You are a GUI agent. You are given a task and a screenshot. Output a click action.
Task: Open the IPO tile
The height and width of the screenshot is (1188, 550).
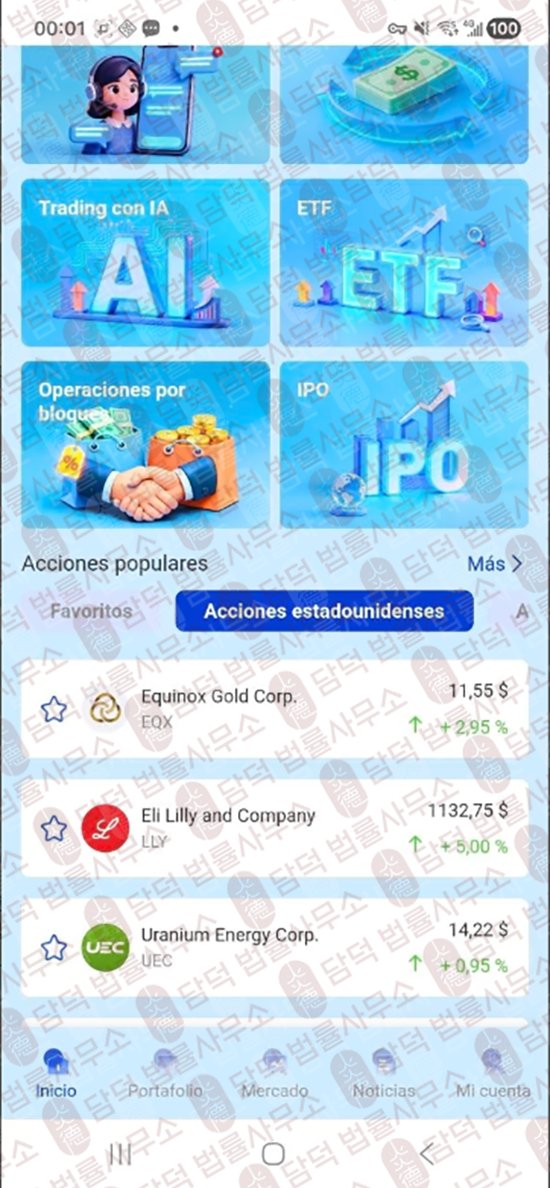click(404, 444)
